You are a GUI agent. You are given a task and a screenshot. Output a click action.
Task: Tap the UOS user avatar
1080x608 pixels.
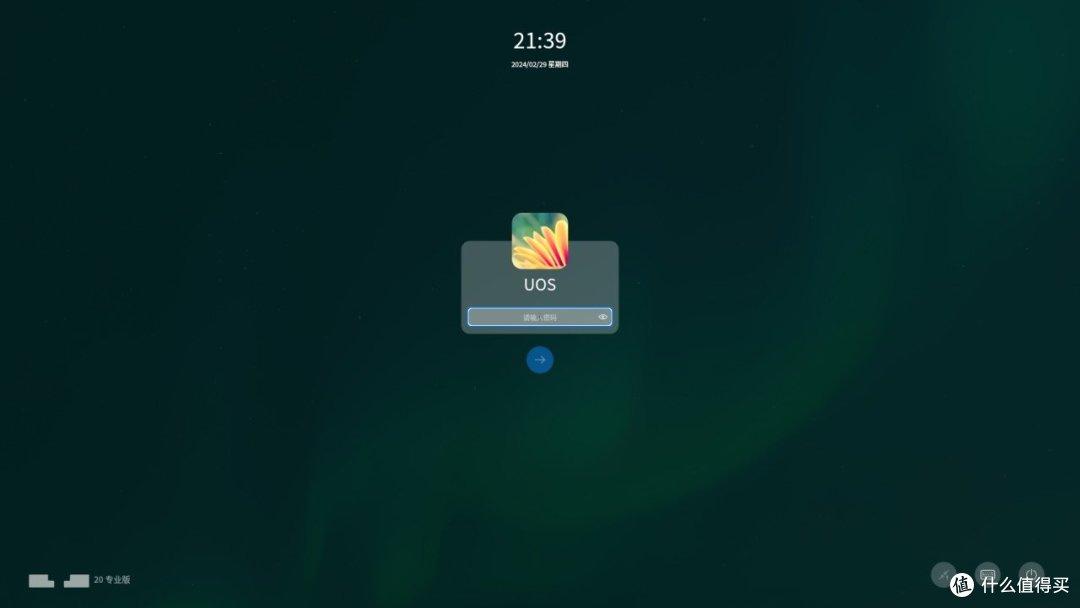click(x=540, y=241)
